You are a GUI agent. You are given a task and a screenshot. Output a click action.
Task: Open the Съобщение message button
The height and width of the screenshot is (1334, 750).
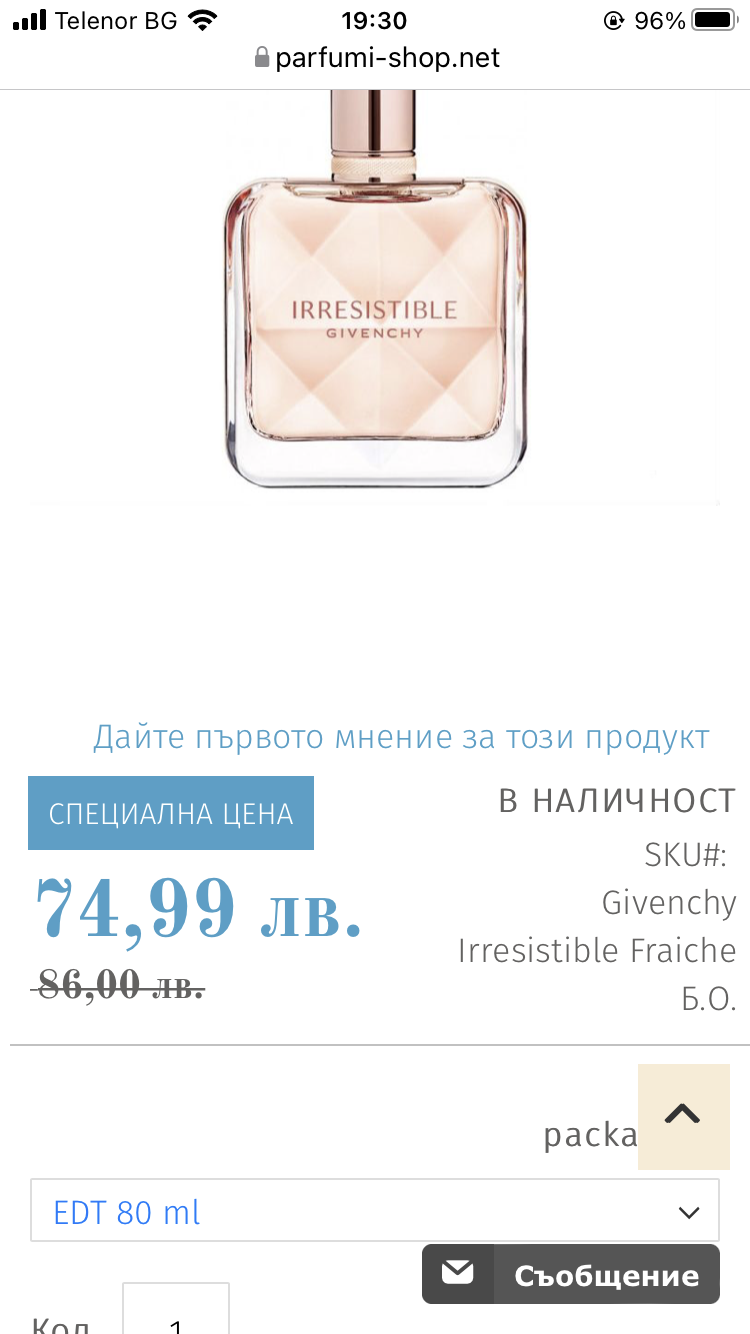coord(571,1274)
